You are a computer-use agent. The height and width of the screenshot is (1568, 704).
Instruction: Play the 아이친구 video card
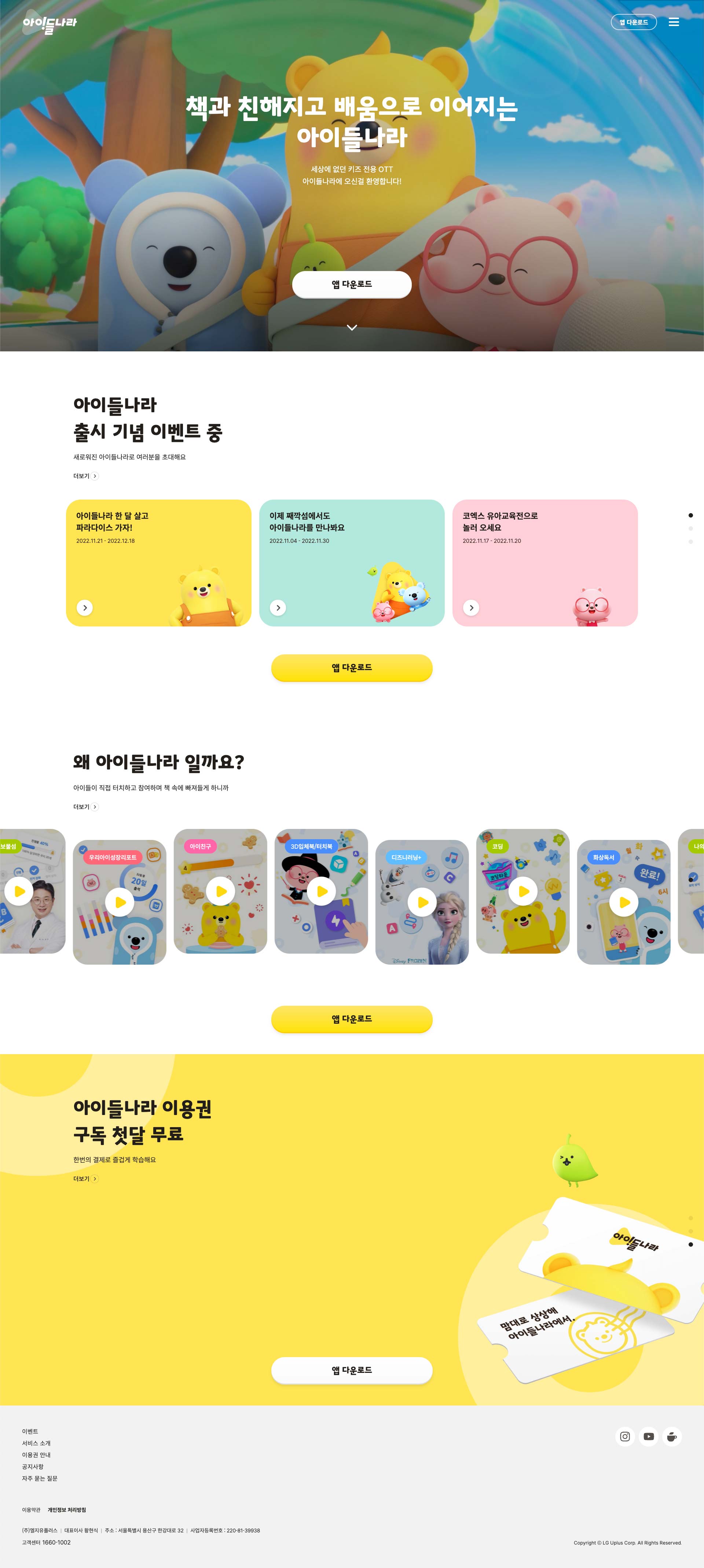pos(221,891)
